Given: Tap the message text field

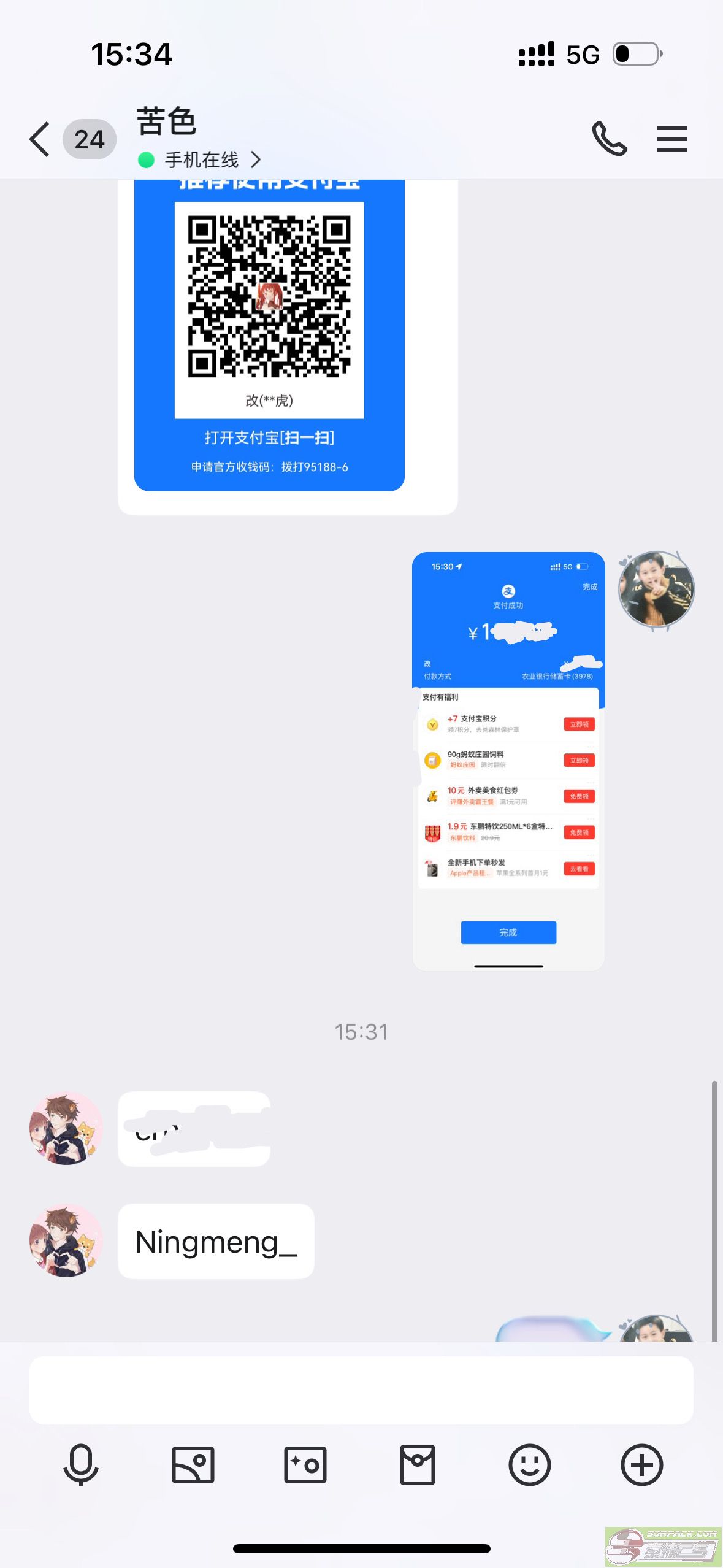Looking at the screenshot, I should tap(361, 1390).
